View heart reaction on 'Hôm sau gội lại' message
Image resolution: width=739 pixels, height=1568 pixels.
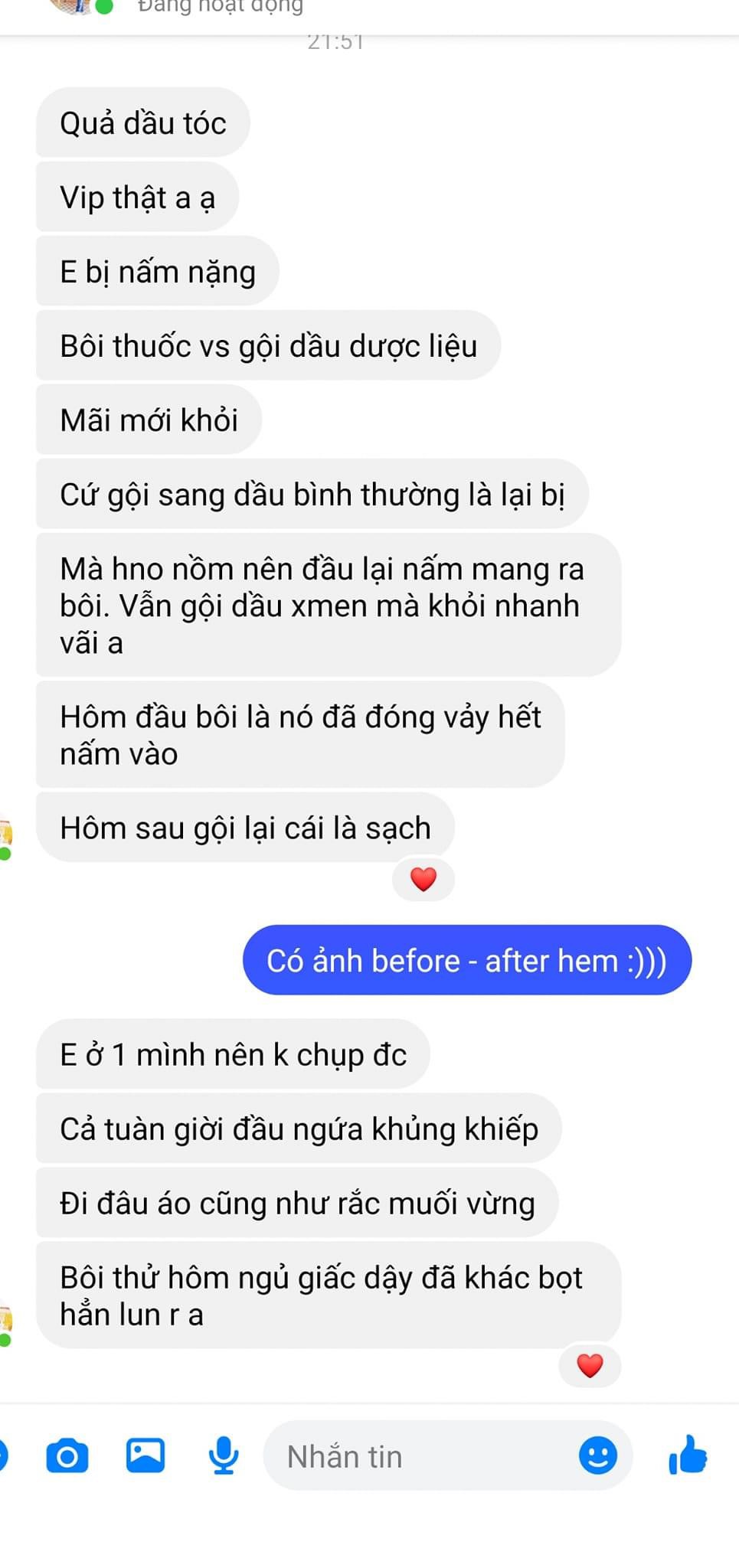[423, 879]
